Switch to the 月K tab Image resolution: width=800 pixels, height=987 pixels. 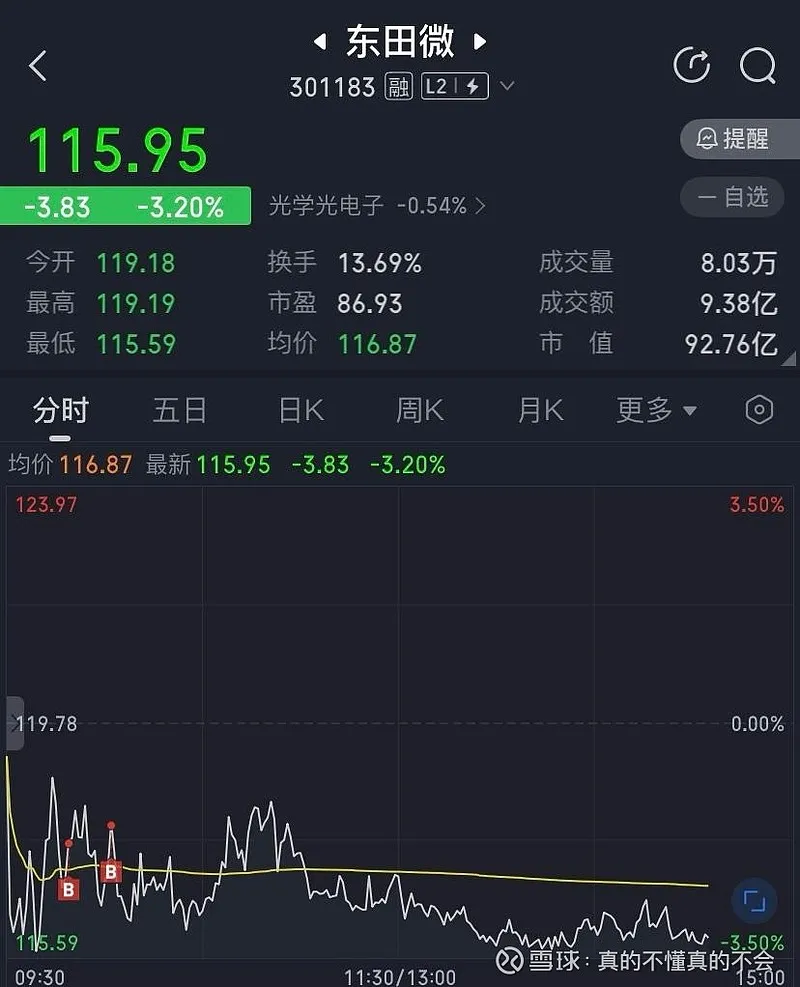(540, 410)
